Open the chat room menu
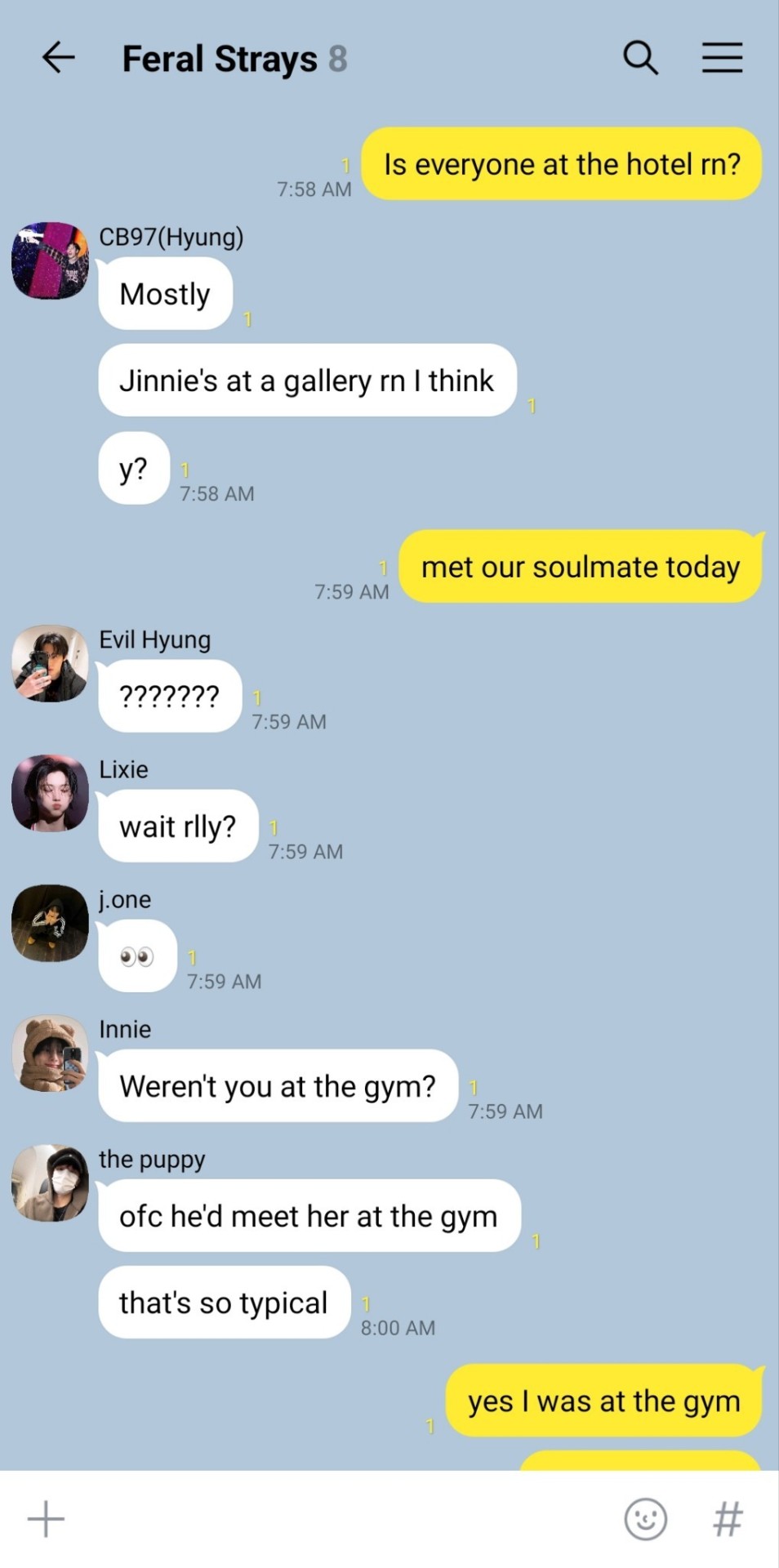Viewport: 779px width, 1568px height. [x=722, y=58]
